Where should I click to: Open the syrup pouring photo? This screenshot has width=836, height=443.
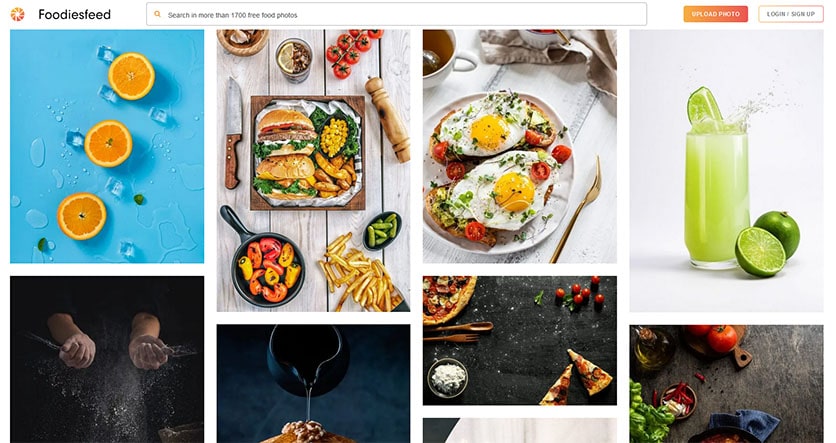click(313, 383)
